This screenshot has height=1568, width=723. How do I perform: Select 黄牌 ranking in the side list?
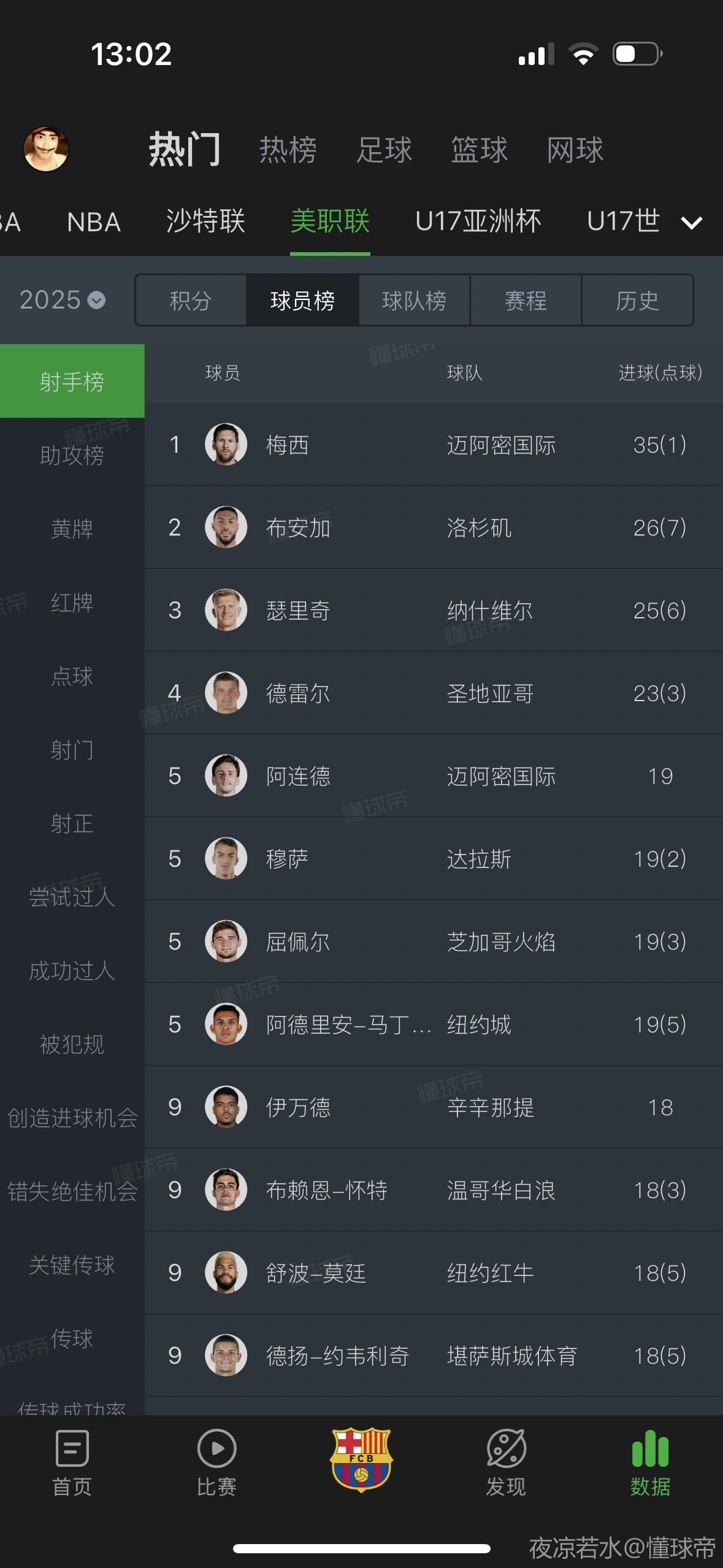click(72, 529)
